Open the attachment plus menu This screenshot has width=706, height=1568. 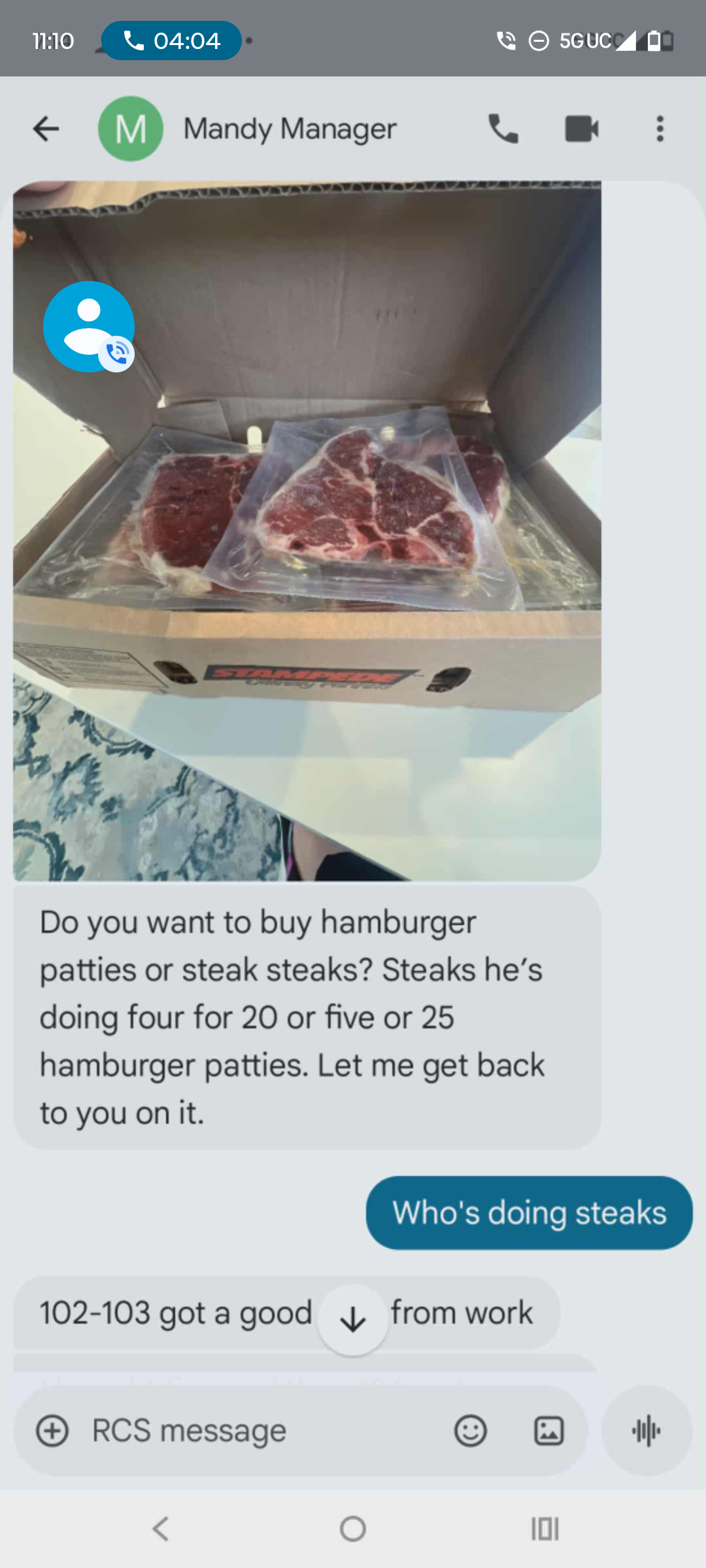(x=52, y=1431)
